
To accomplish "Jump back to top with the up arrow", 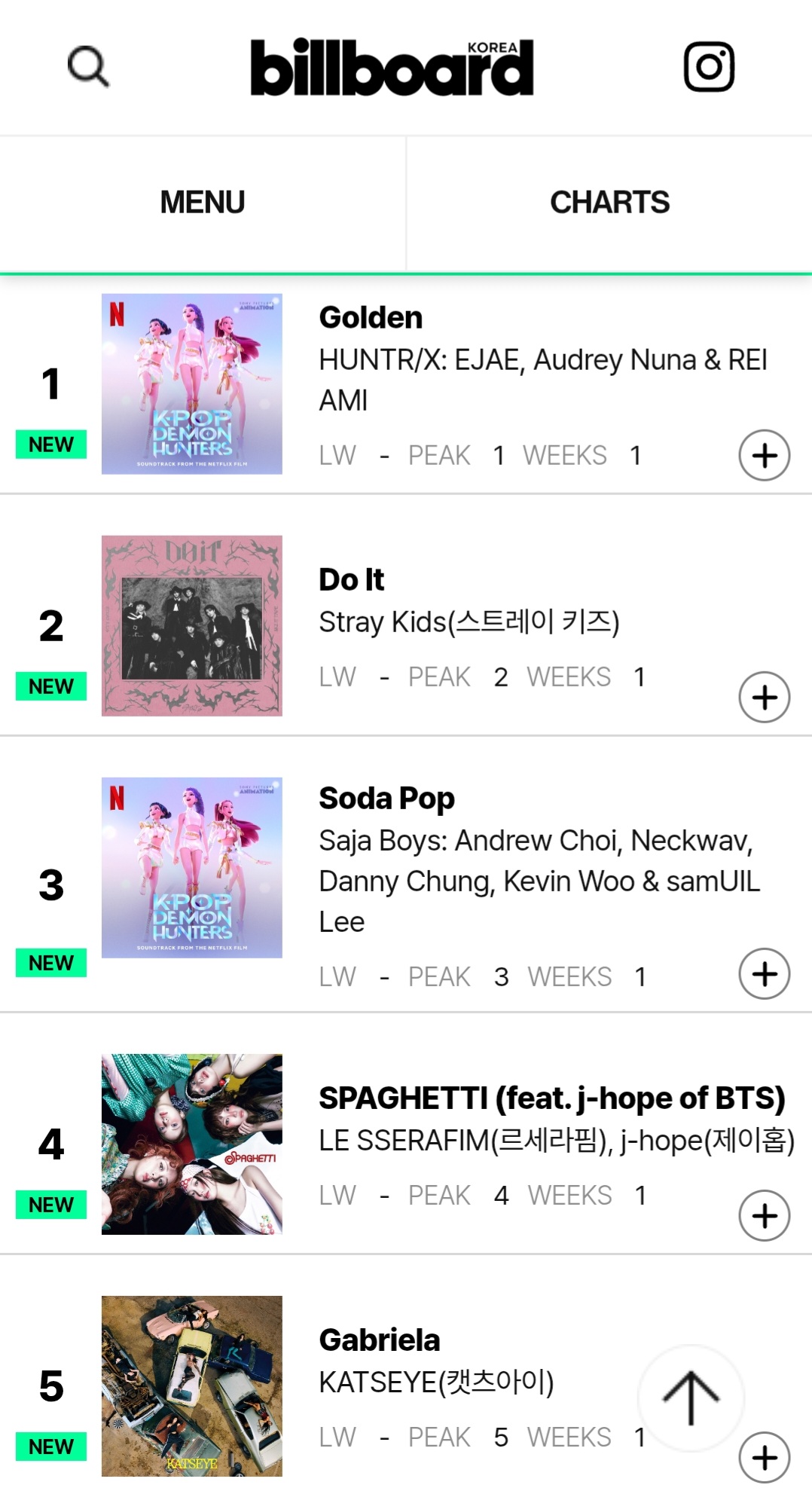I will (x=691, y=1398).
